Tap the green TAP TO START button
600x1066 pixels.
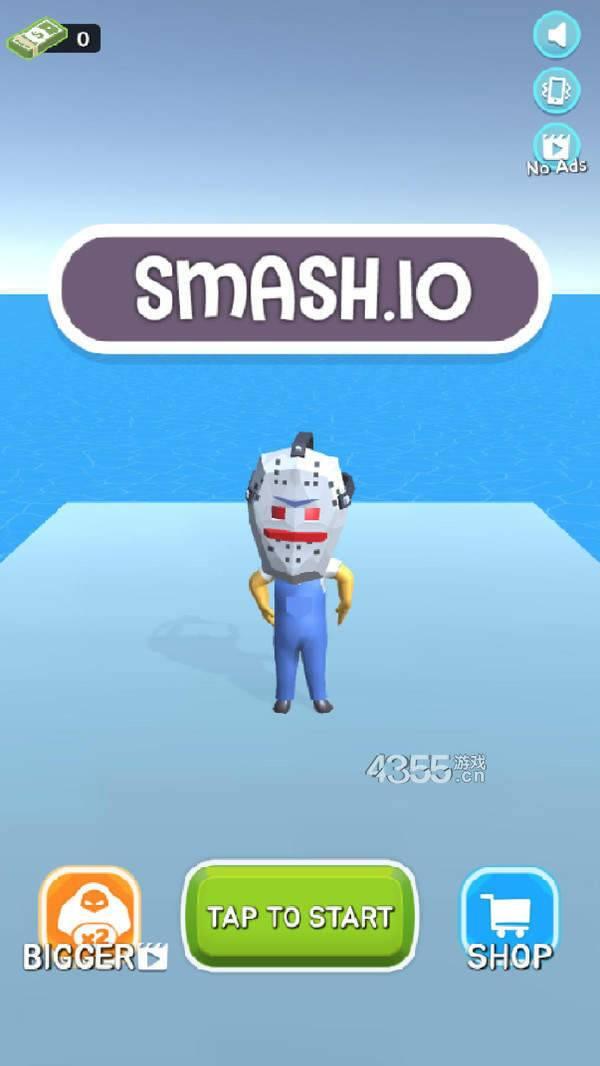pos(299,915)
